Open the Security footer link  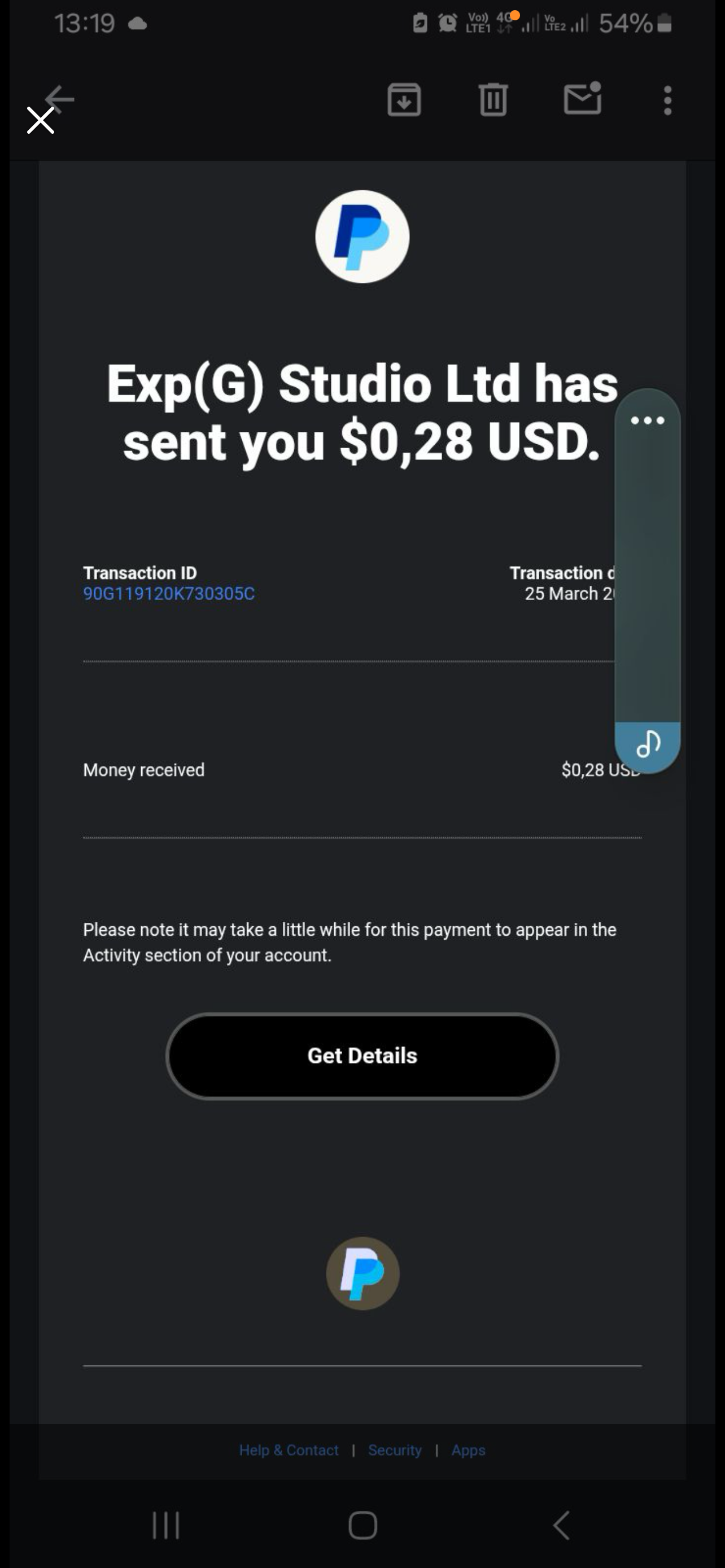tap(395, 1450)
